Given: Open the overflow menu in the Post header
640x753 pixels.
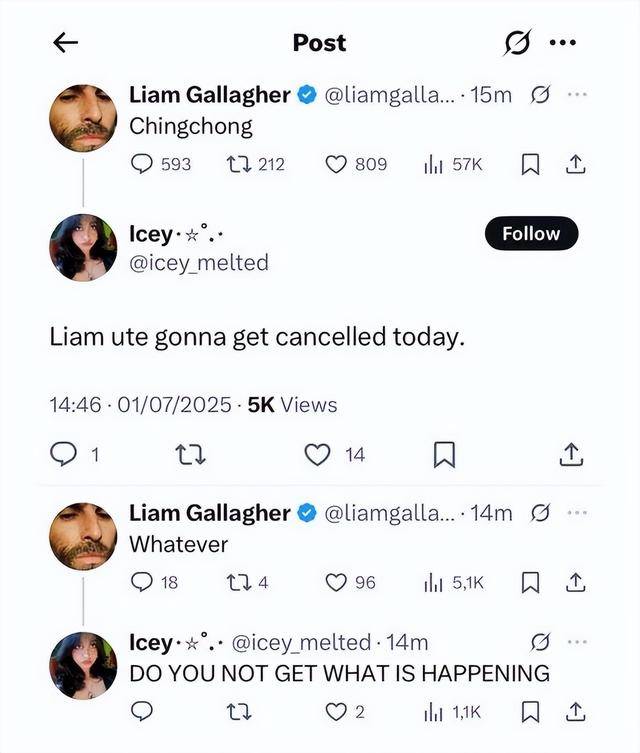Looking at the screenshot, I should 563,42.
